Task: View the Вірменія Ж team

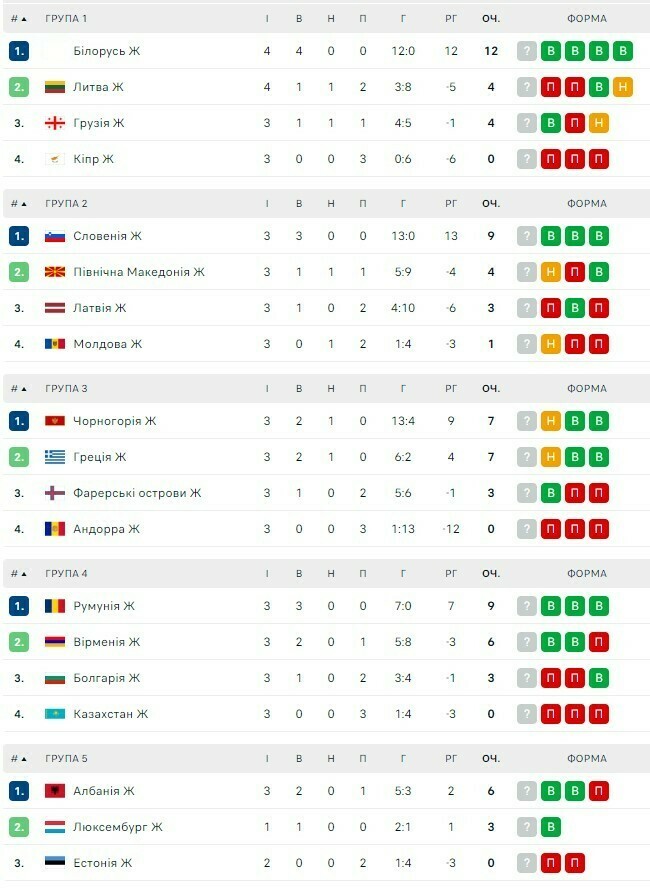Action: click(x=106, y=642)
